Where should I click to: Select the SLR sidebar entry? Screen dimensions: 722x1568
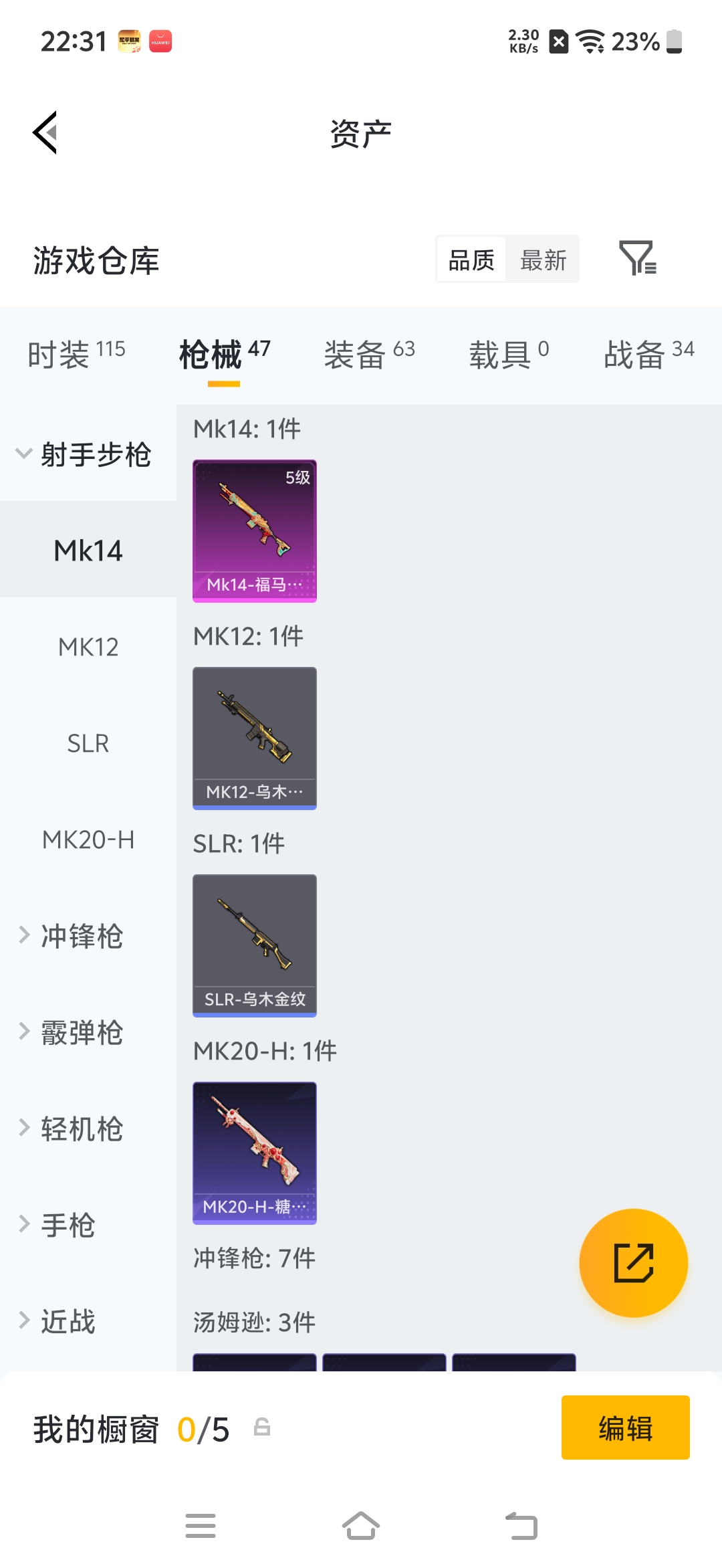(x=88, y=743)
